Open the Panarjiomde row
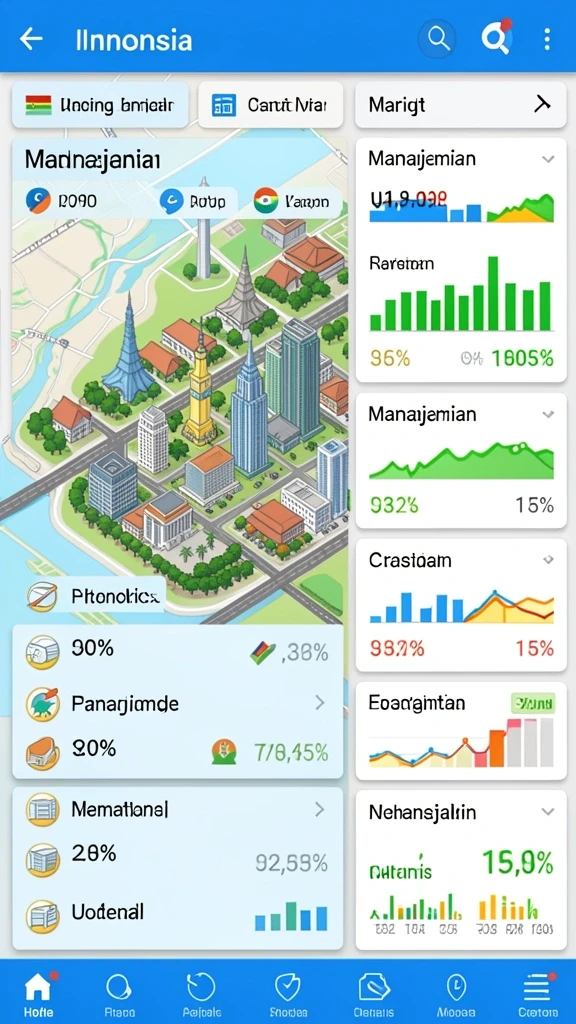Screen dimensions: 576x1024 tap(178, 703)
